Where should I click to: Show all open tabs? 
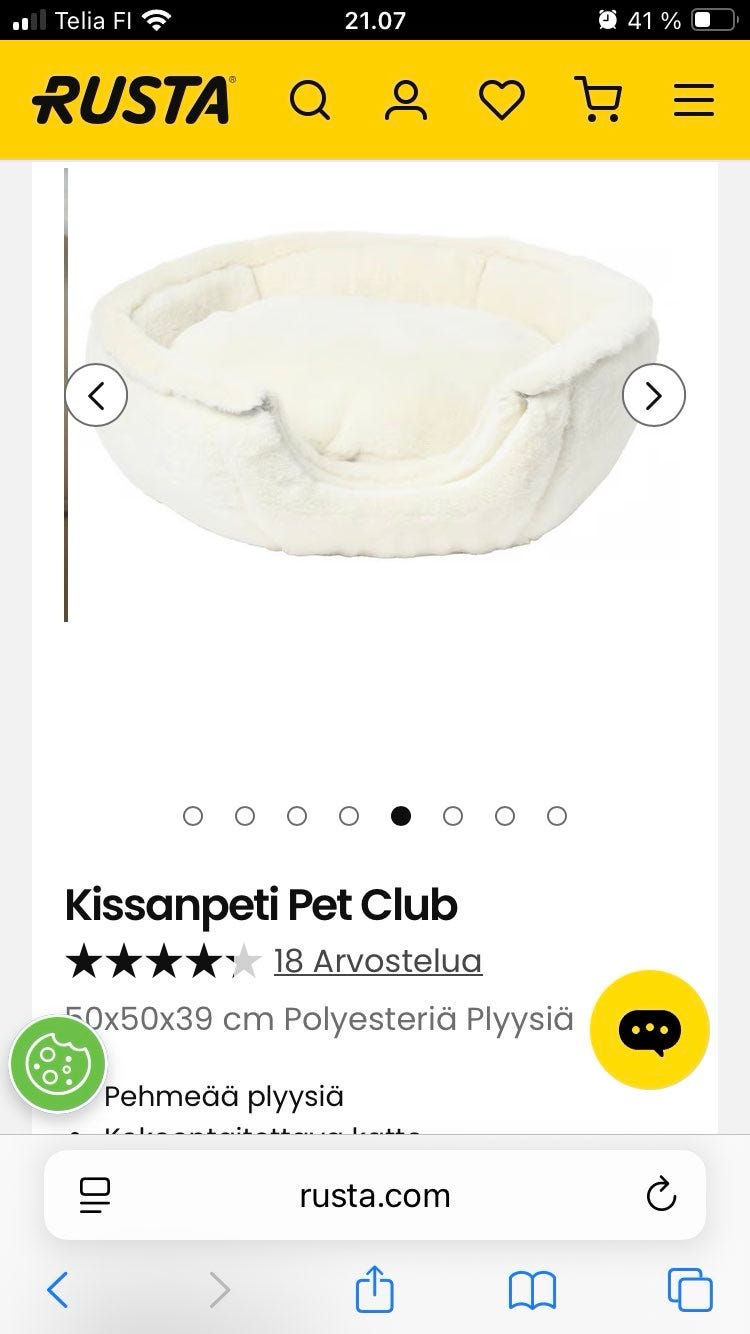690,1290
